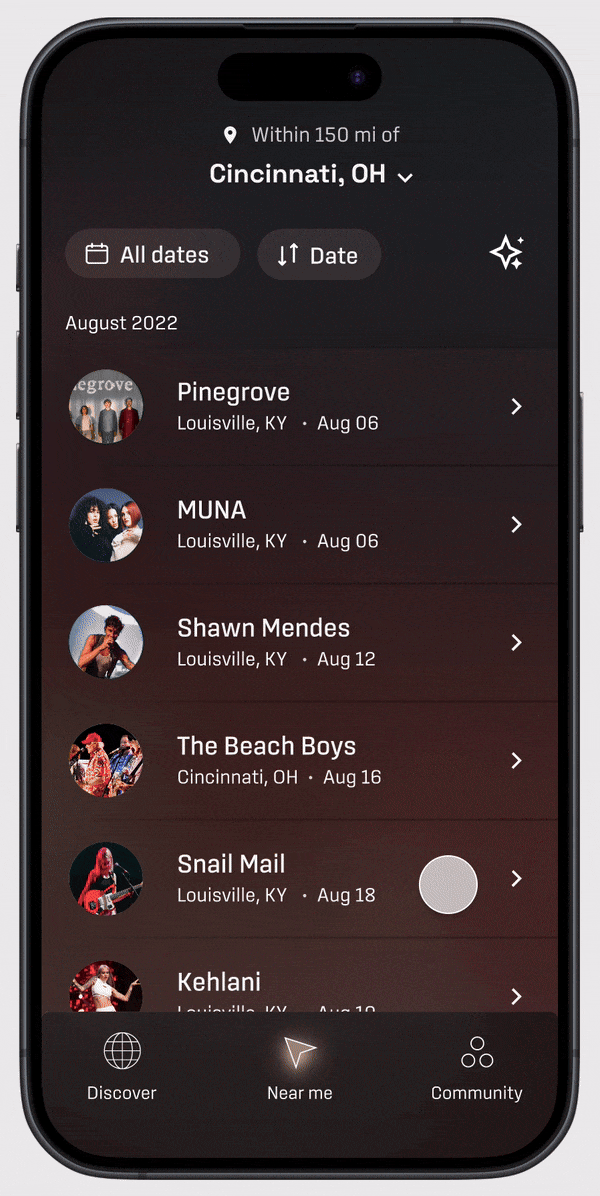Image resolution: width=600 pixels, height=1196 pixels.
Task: Change sorting with the Date chip
Action: pyautogui.click(x=319, y=254)
